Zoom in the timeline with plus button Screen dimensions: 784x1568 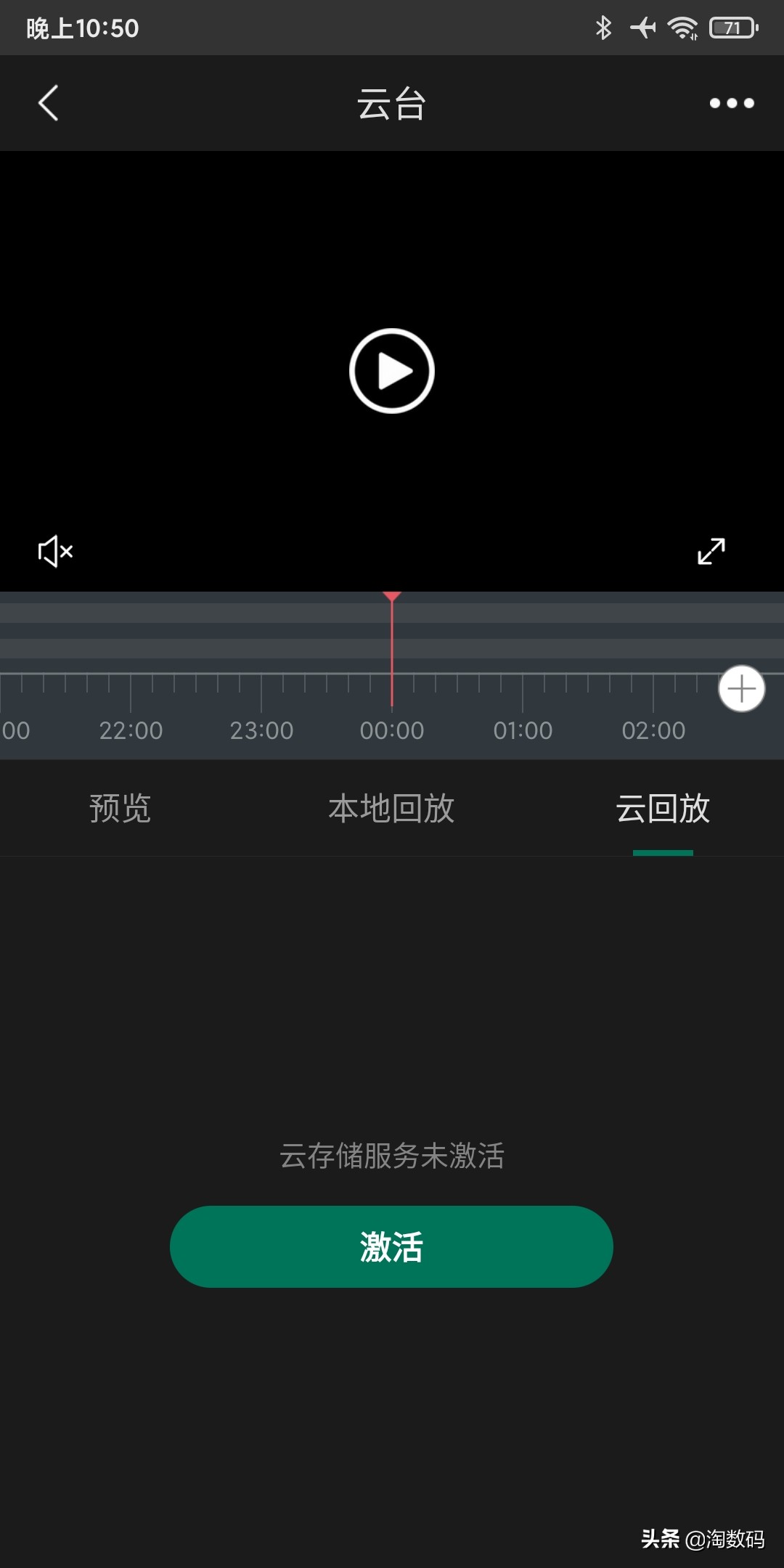741,688
